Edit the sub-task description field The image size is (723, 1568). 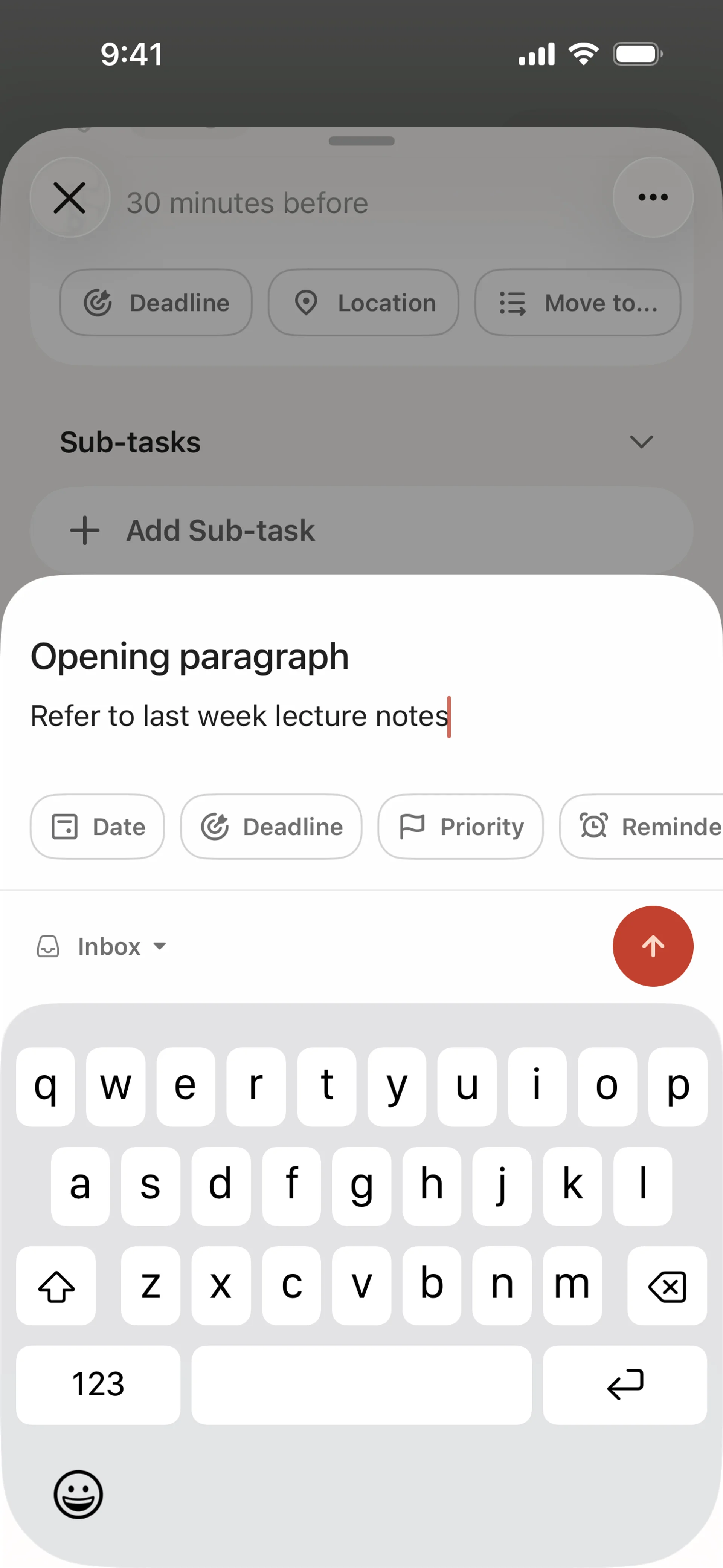click(x=240, y=716)
